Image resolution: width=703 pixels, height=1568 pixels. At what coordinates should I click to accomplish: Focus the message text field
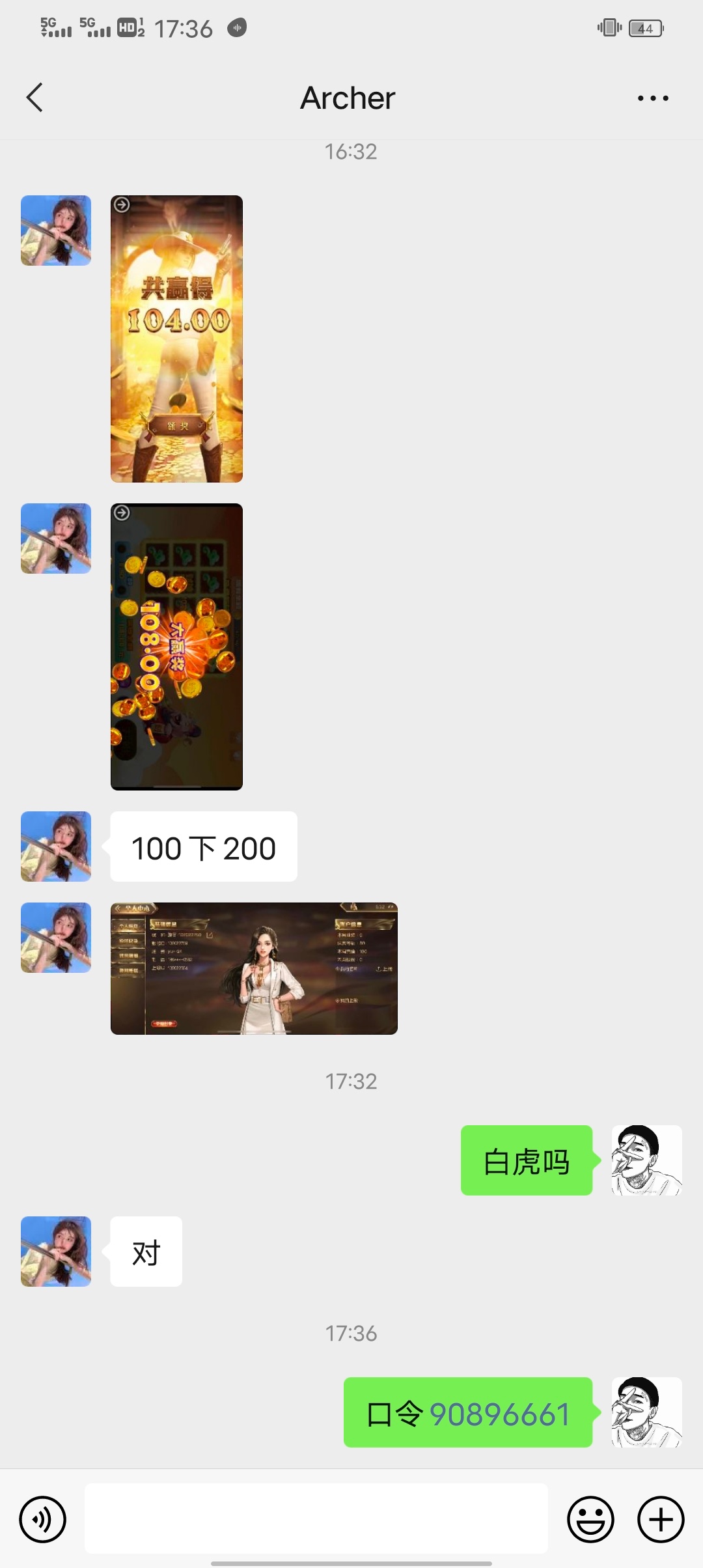click(316, 1519)
